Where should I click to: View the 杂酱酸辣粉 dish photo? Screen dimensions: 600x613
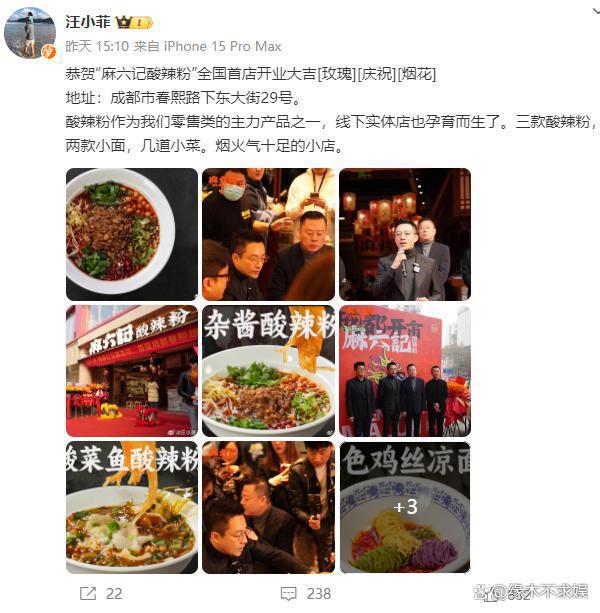pyautogui.click(x=268, y=371)
